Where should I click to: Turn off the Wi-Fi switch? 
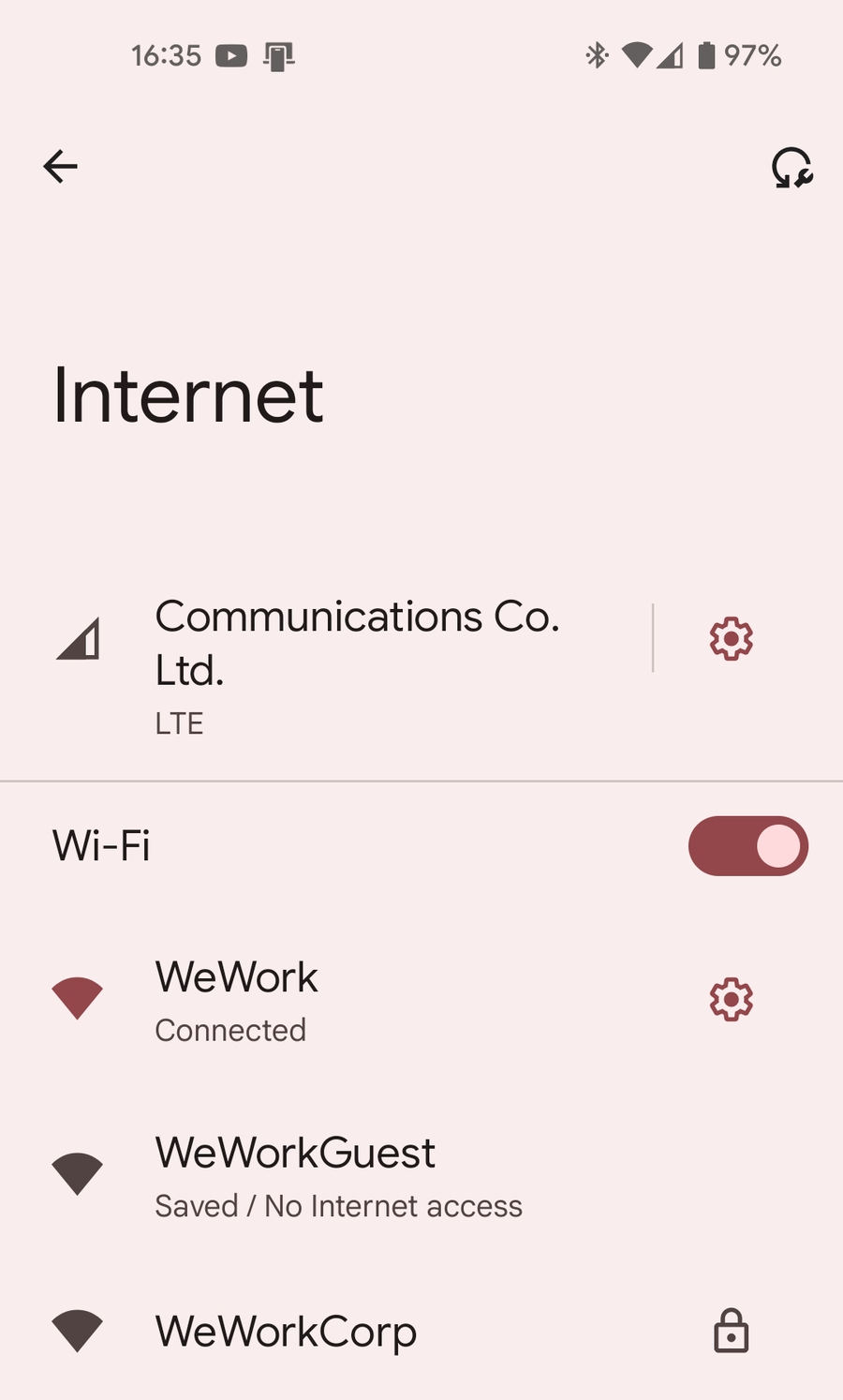(747, 846)
